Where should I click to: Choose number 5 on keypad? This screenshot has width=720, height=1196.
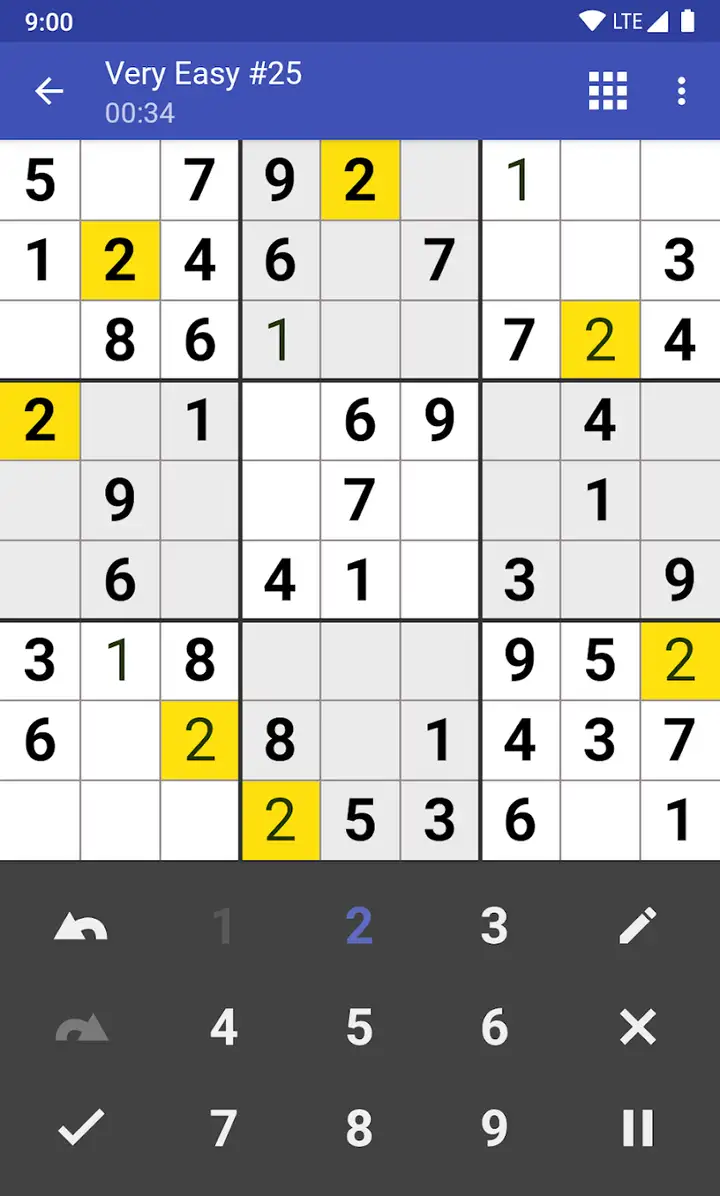click(x=359, y=1028)
